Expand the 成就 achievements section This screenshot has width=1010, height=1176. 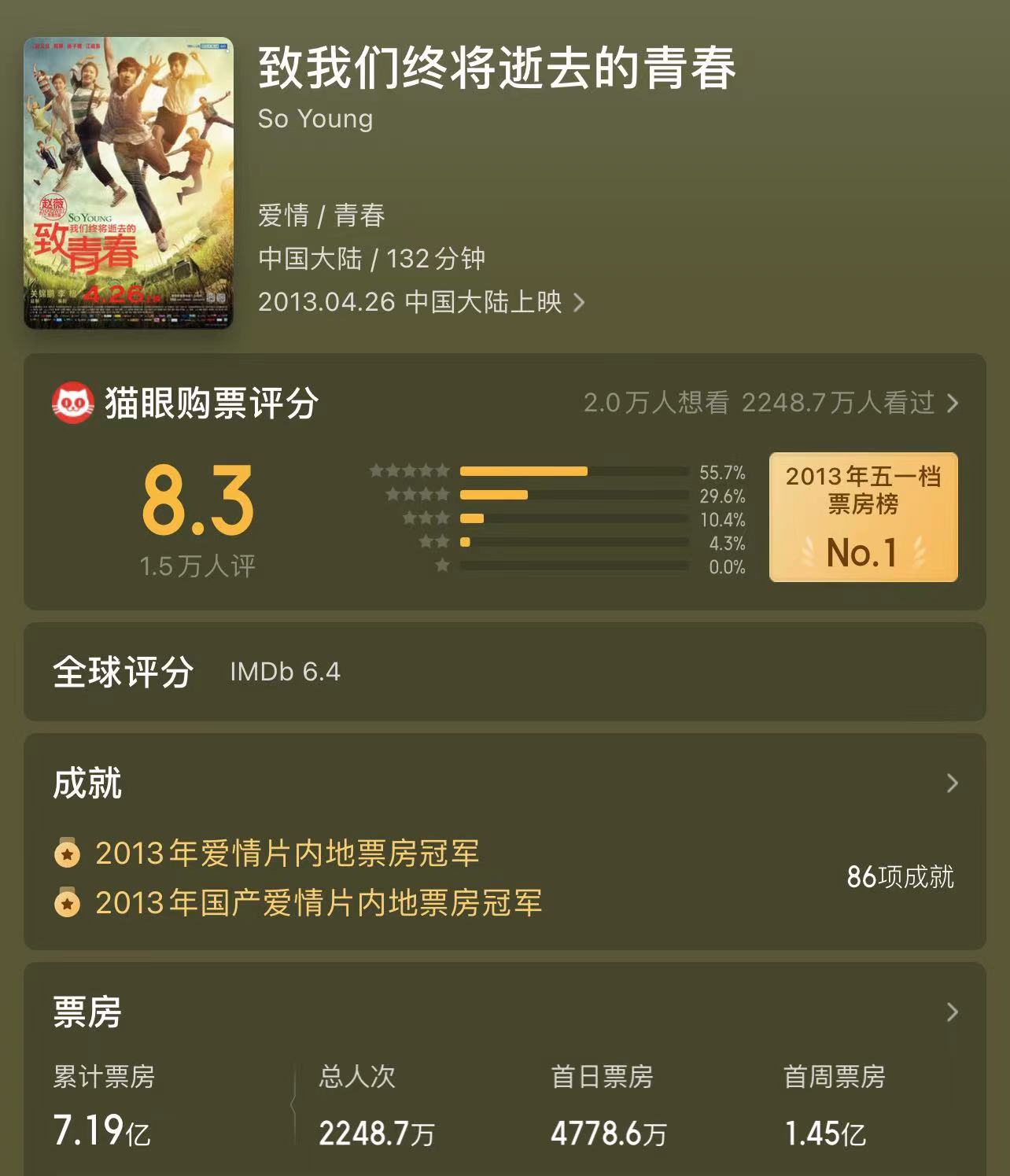pos(952,783)
